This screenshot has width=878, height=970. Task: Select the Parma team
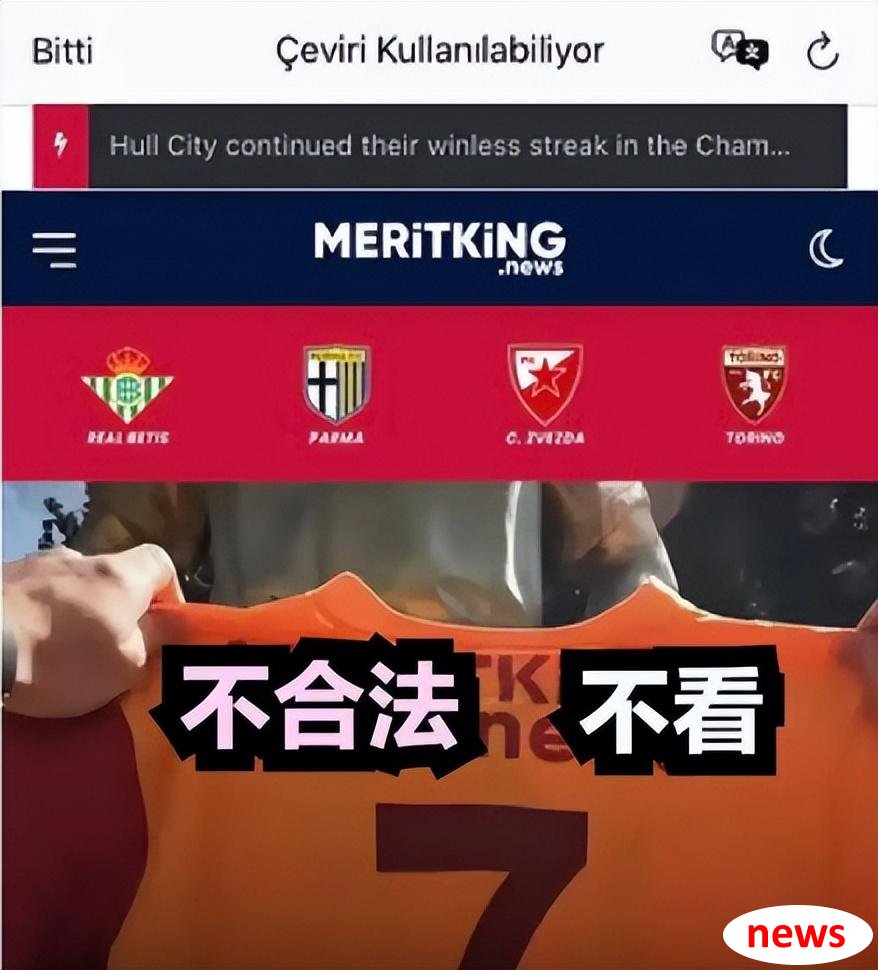coord(336,395)
